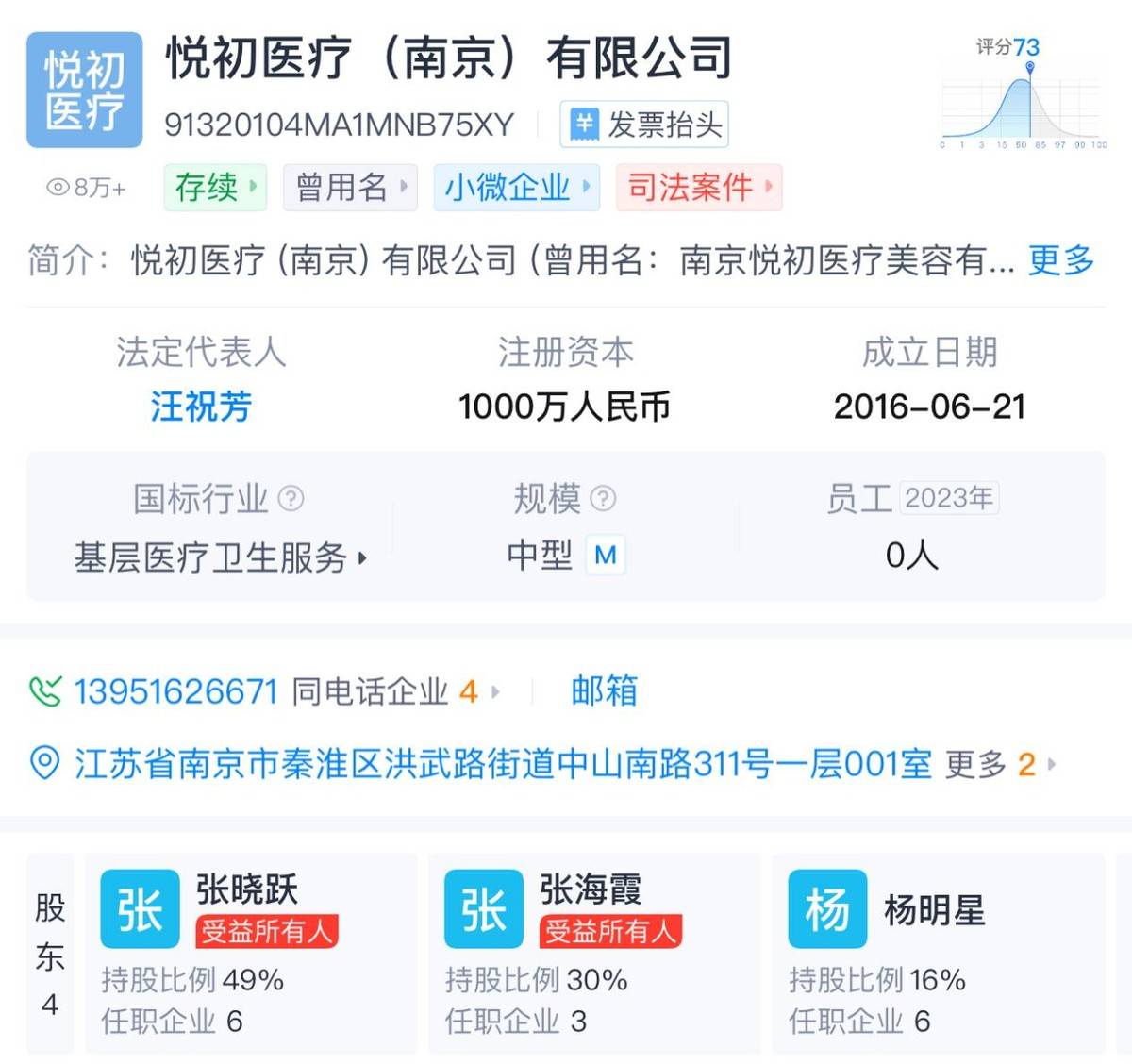Viewport: 1132px width, 1064px height.
Task: Open the 小微企业 tag
Action: [x=516, y=187]
